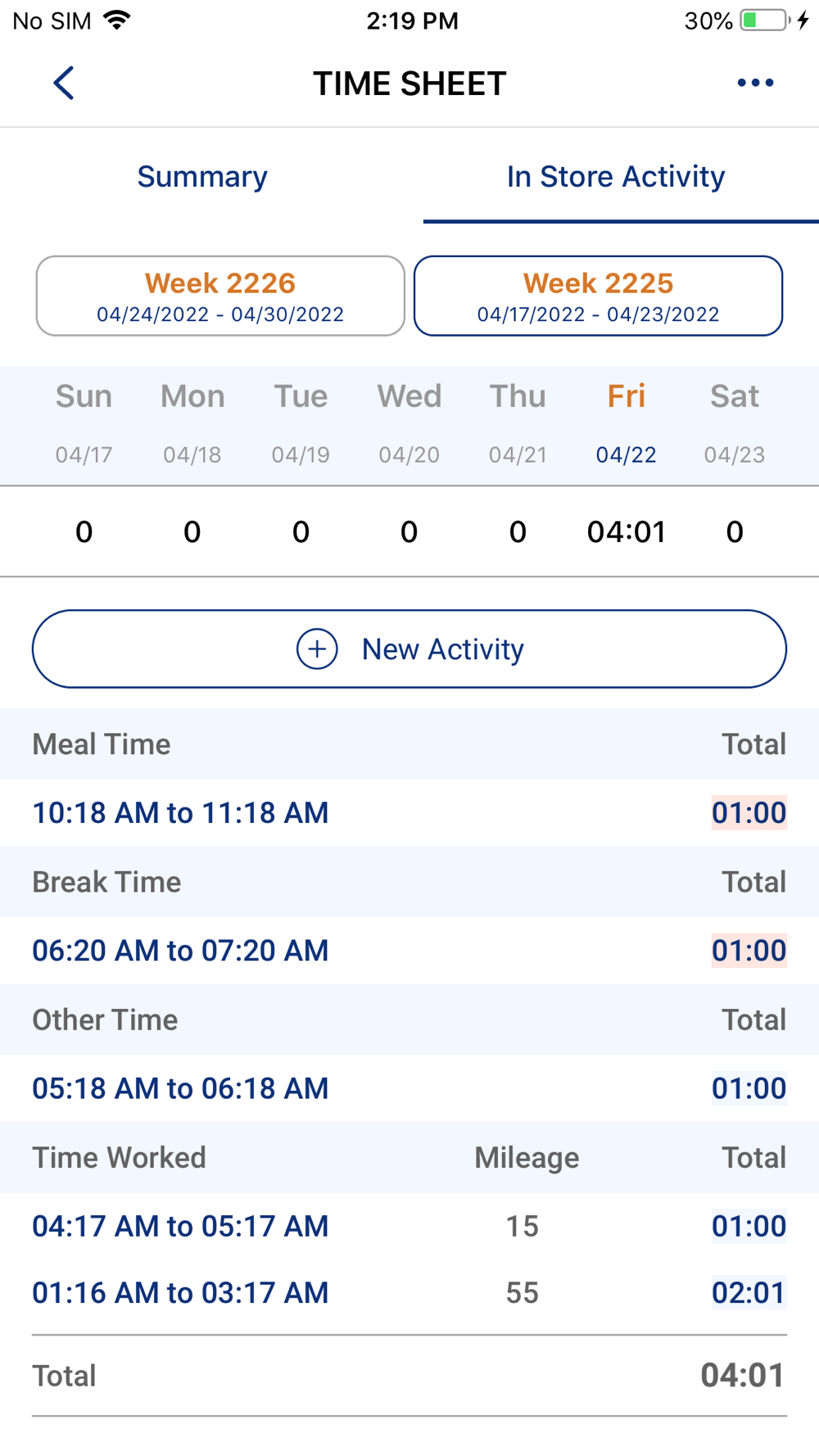Open the three-dot overflow menu

pyautogui.click(x=755, y=83)
